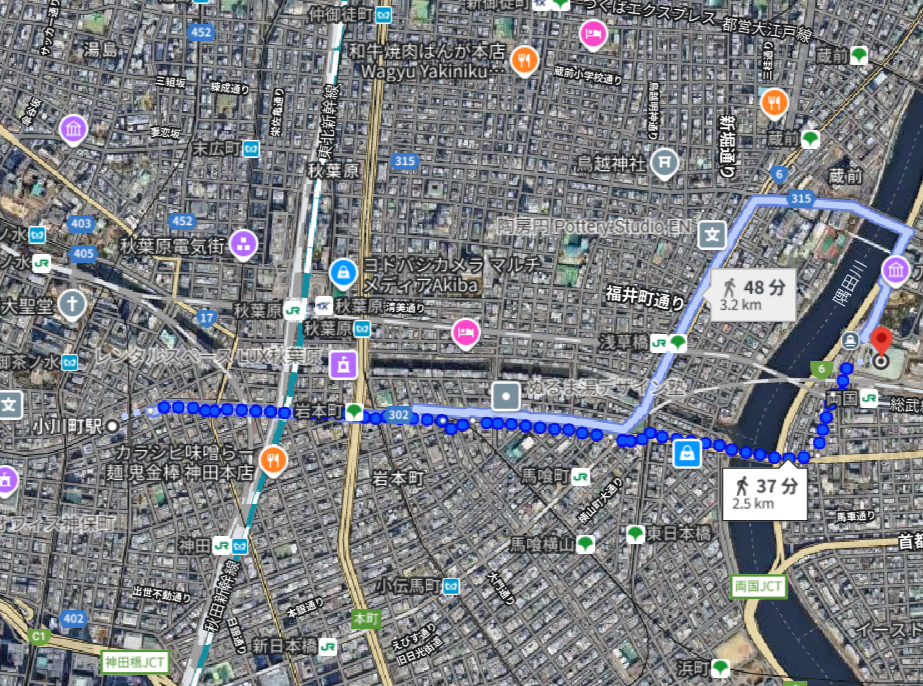Open the 陶房円 Pottery Studio EN marker

click(712, 234)
